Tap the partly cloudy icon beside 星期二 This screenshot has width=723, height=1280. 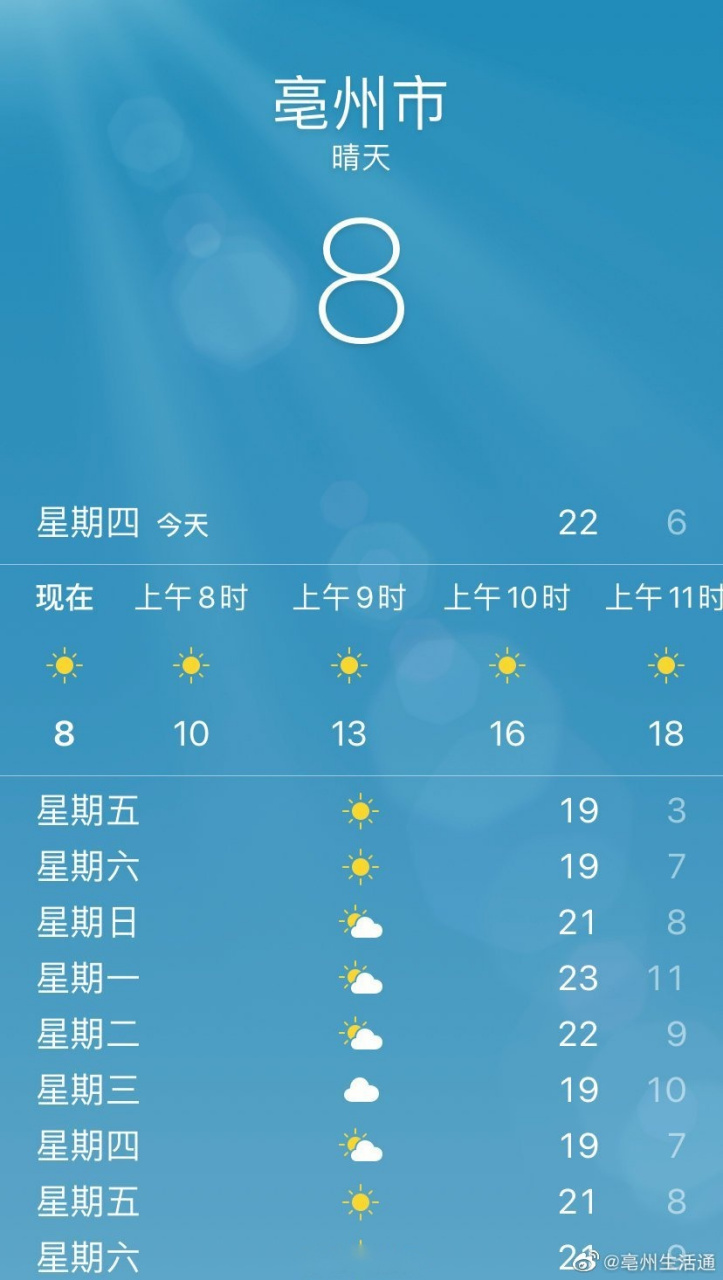[362, 1035]
